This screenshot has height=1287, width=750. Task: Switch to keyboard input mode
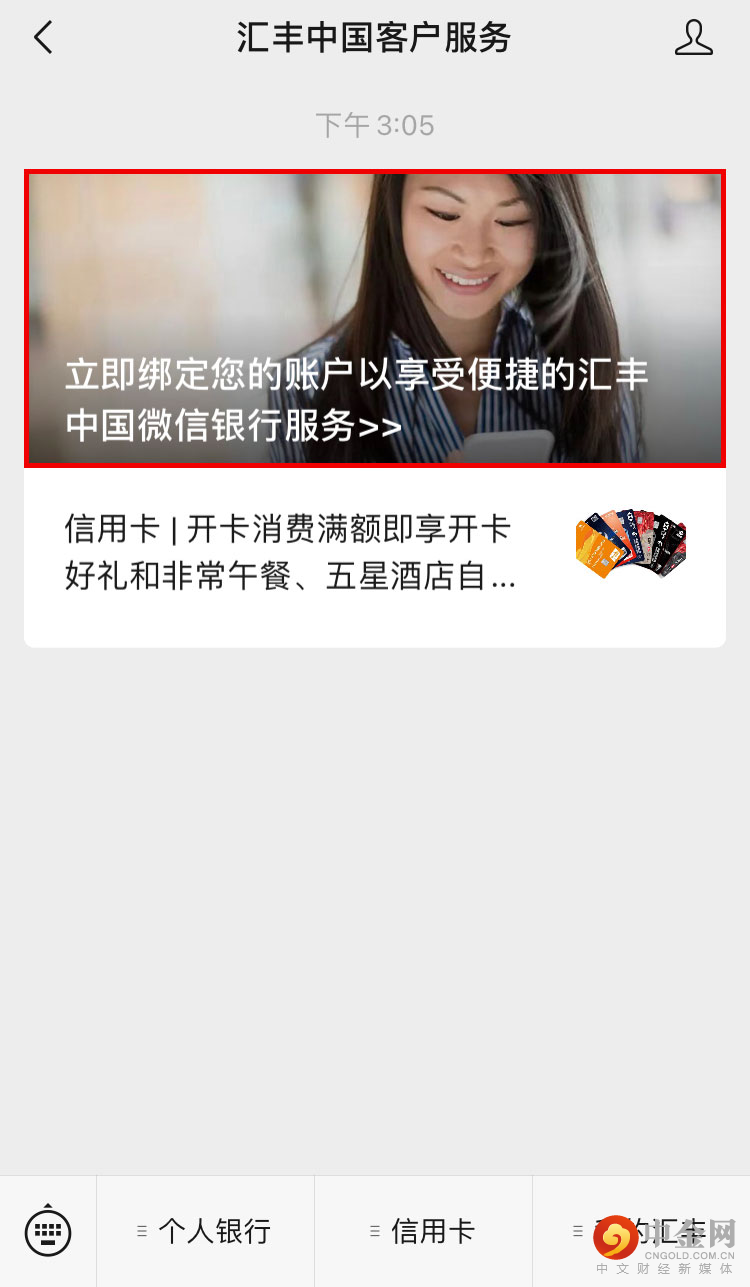pyautogui.click(x=48, y=1231)
